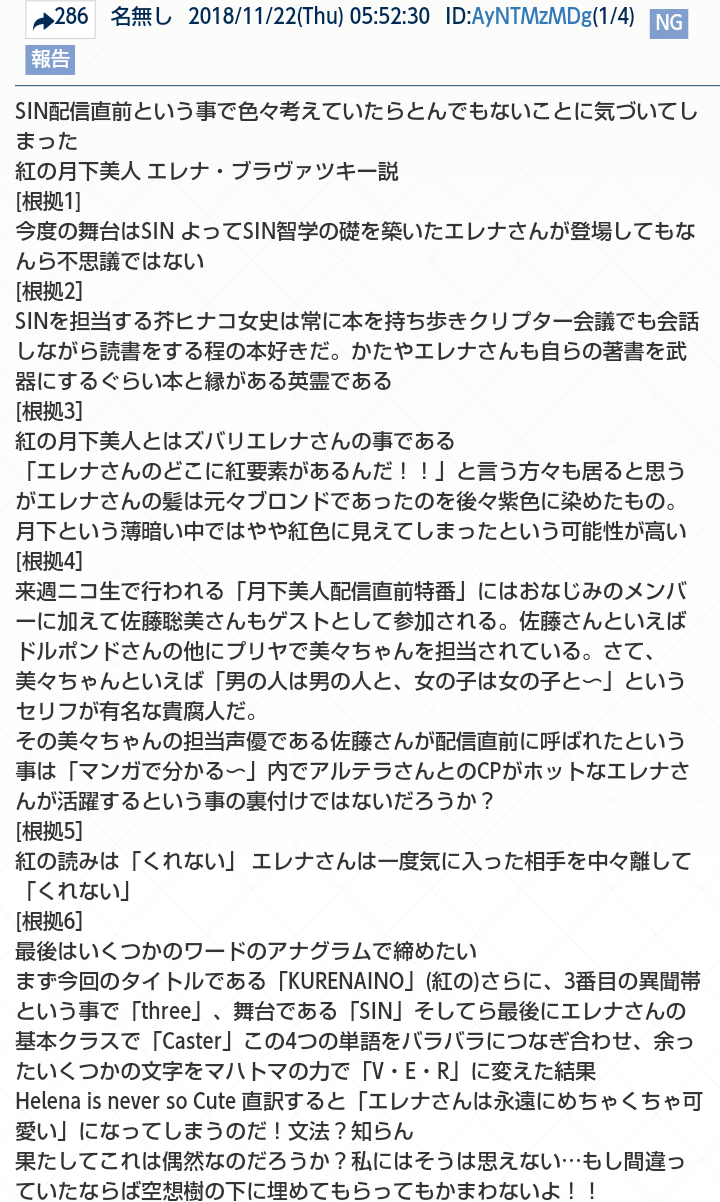Tap the NG button to block poster
This screenshot has height=1202, width=720.
click(x=668, y=22)
